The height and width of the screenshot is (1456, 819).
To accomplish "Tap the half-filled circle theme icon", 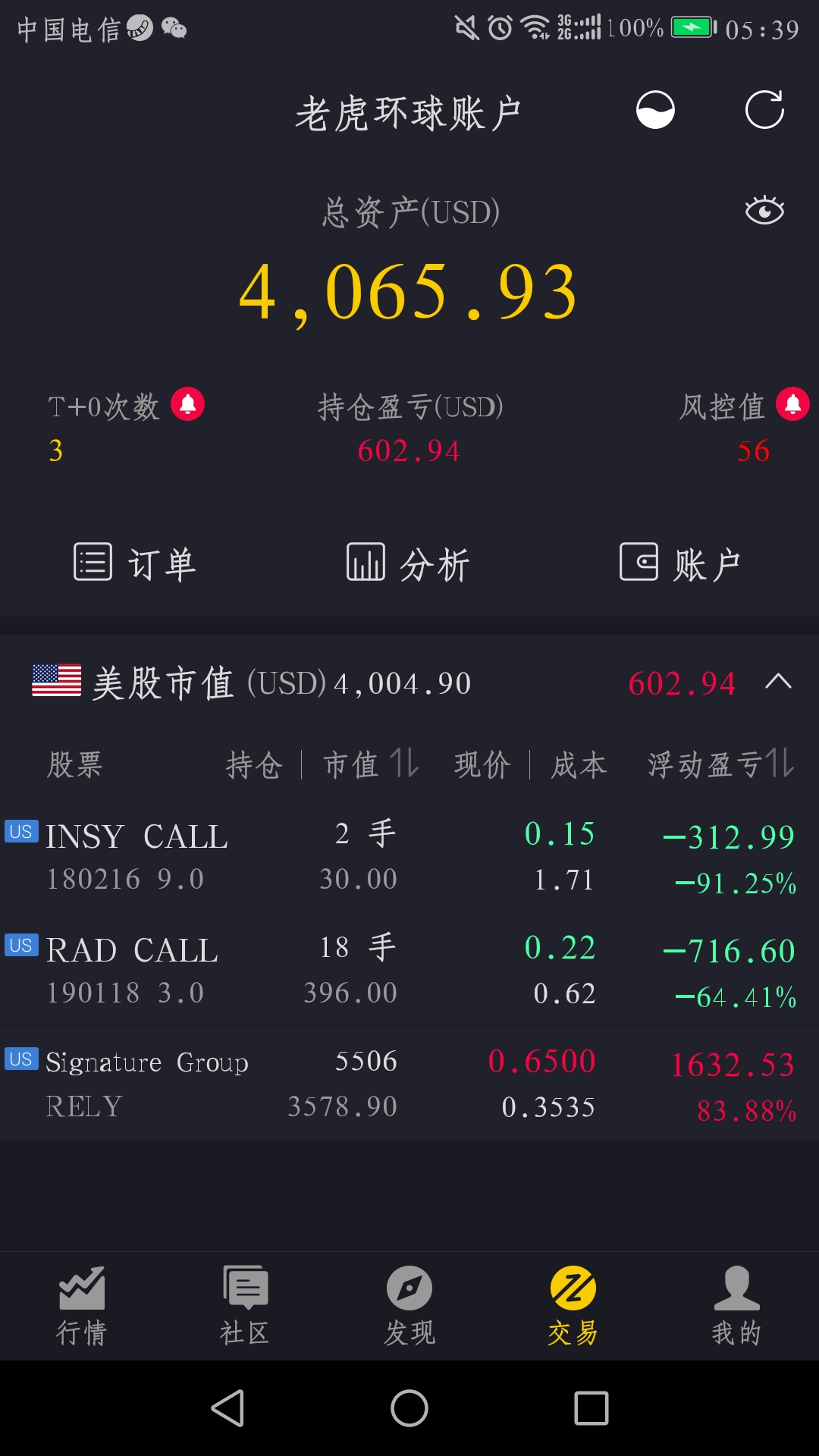I will [x=655, y=111].
